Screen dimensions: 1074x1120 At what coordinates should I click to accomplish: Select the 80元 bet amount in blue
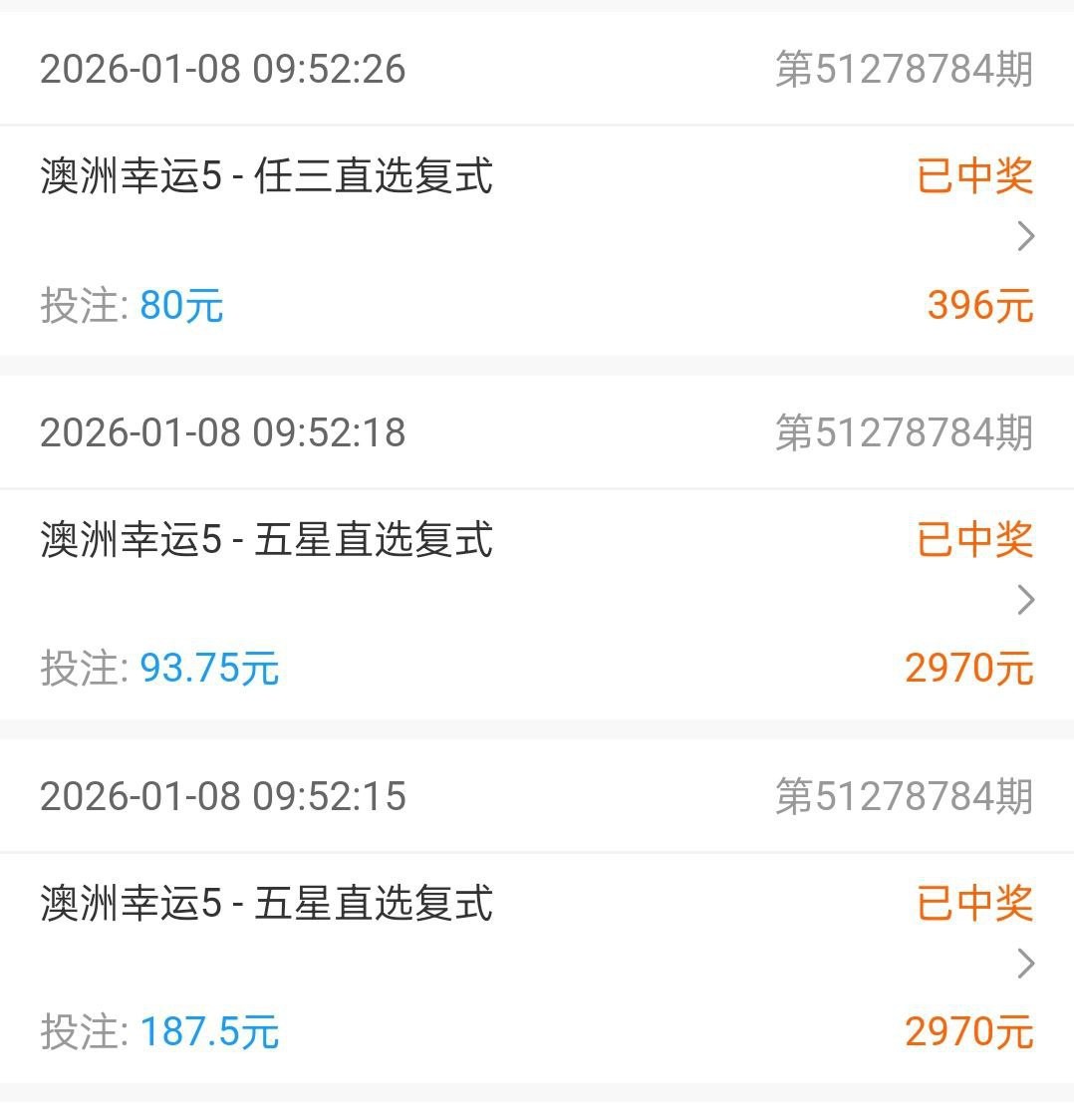(x=181, y=306)
